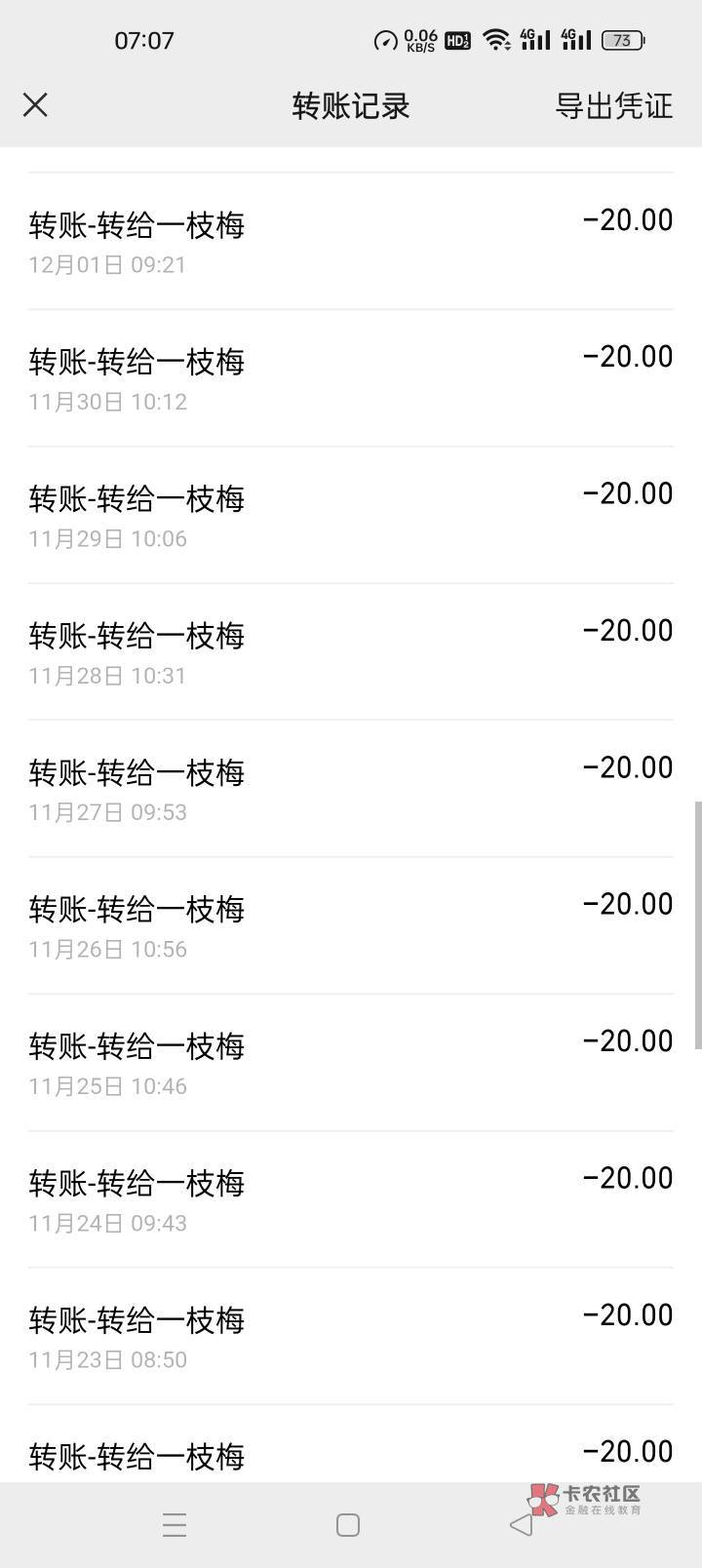This screenshot has width=702, height=1568.
Task: View the transfer record from 11月25日 10:46
Action: pyautogui.click(x=351, y=1063)
